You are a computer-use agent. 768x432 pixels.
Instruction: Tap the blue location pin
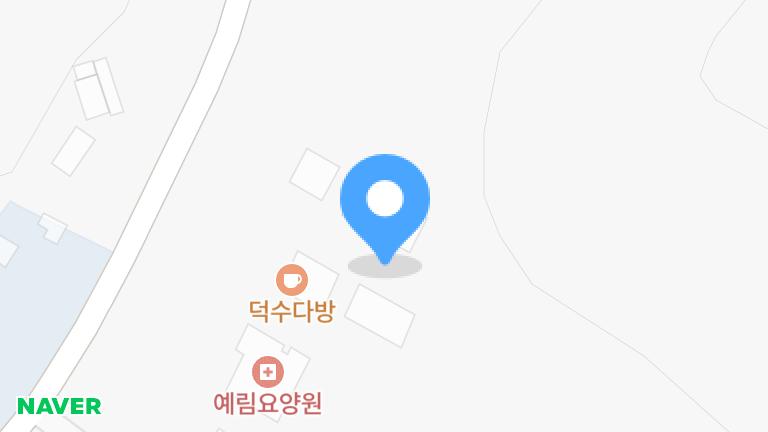tap(385, 201)
